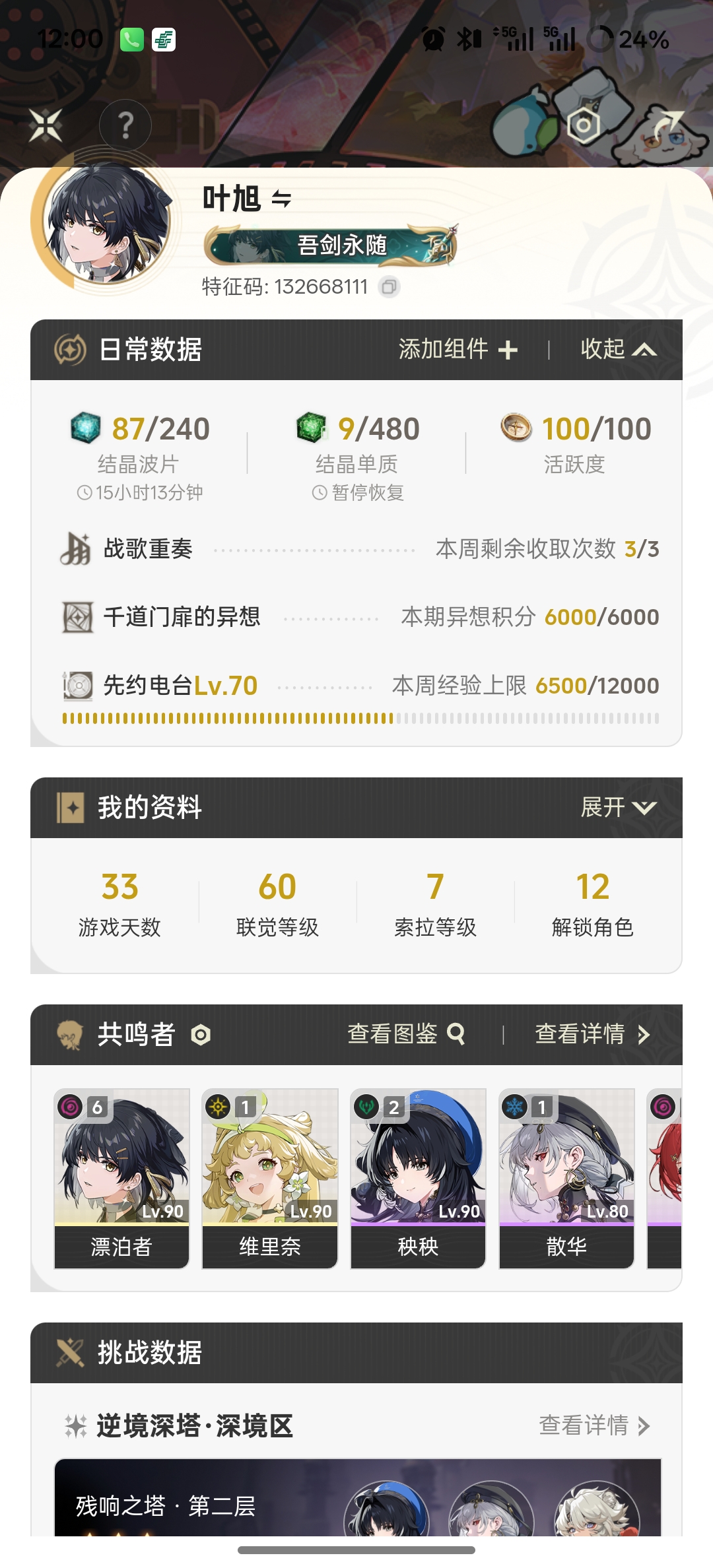Open the 维里奈 character card
This screenshot has height=1568, width=713.
point(270,1178)
